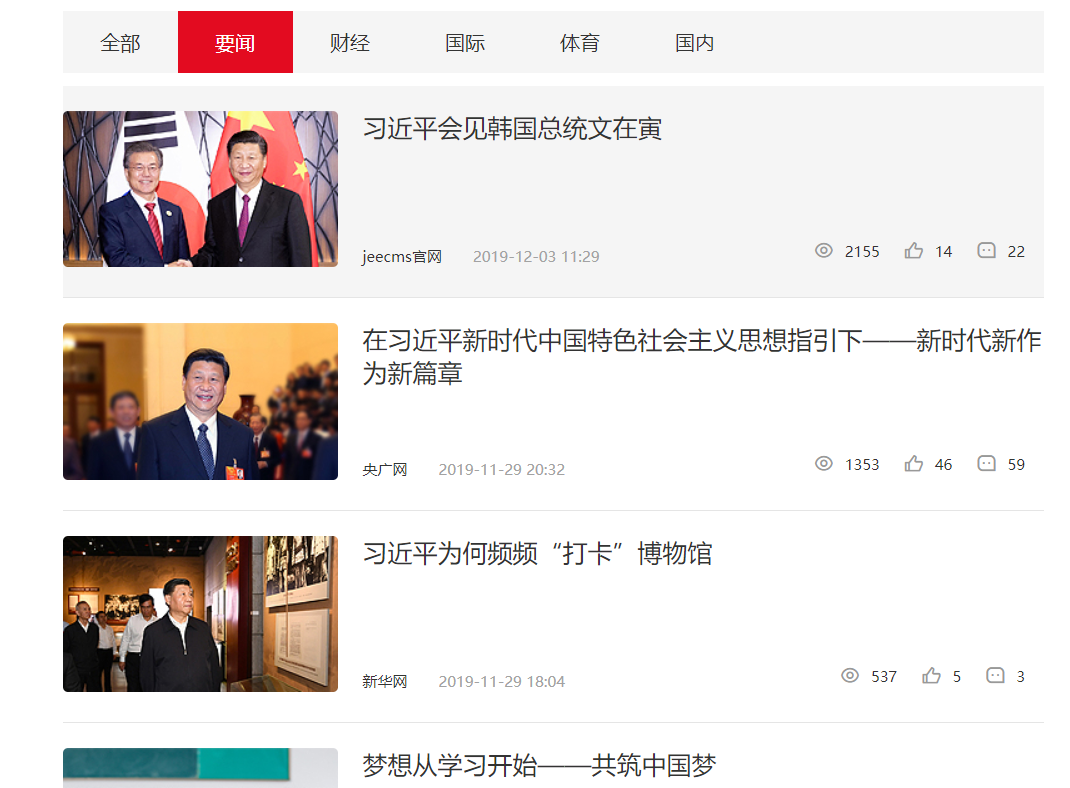Tap the thumbnail of the 博物馆 article

coord(200,614)
